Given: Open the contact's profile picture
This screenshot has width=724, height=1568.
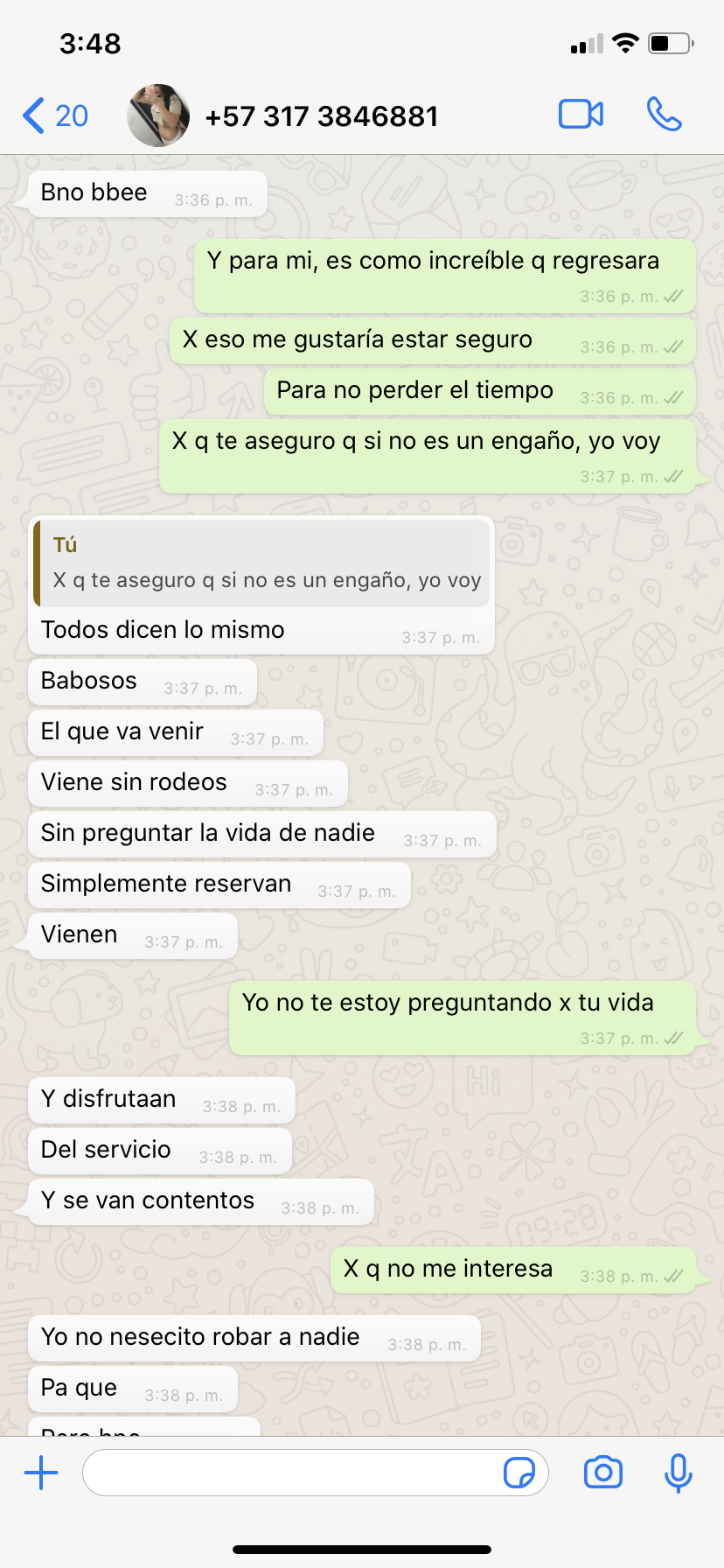Looking at the screenshot, I should [x=158, y=115].
